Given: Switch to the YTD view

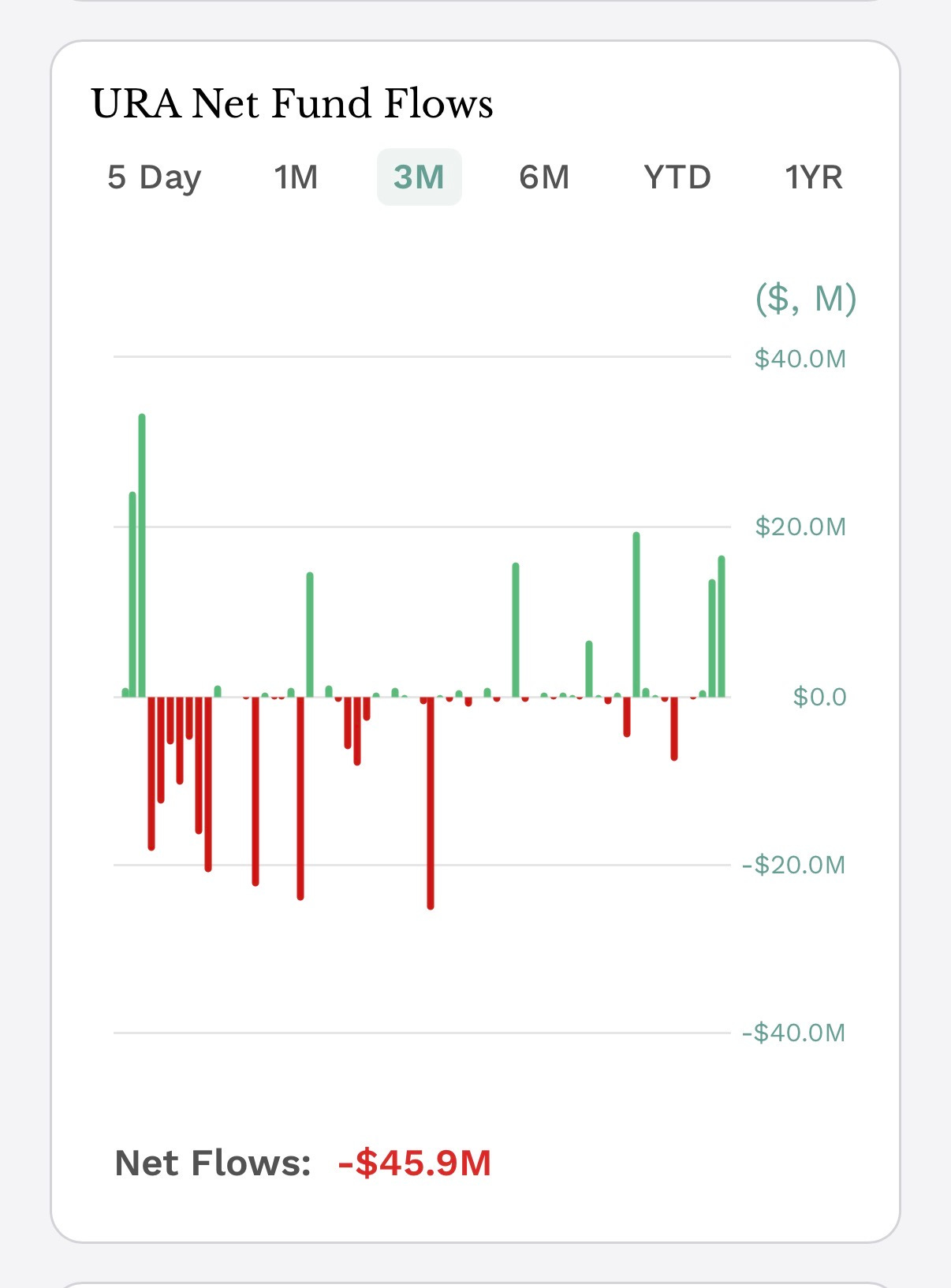Looking at the screenshot, I should (677, 177).
